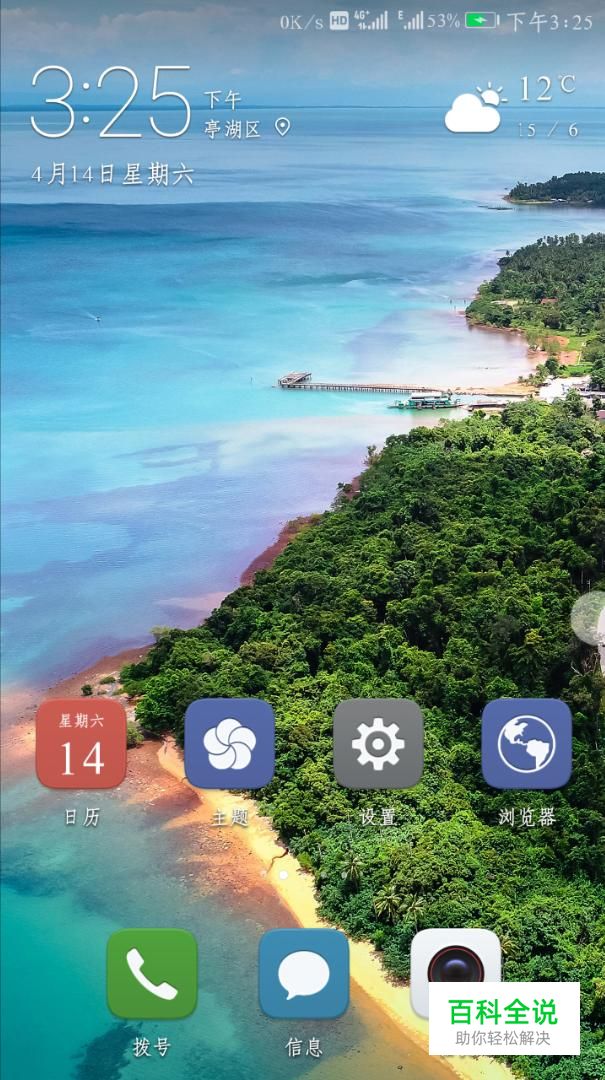605x1080 pixels.
Task: Launch the 浏览器 browser
Action: click(x=526, y=743)
